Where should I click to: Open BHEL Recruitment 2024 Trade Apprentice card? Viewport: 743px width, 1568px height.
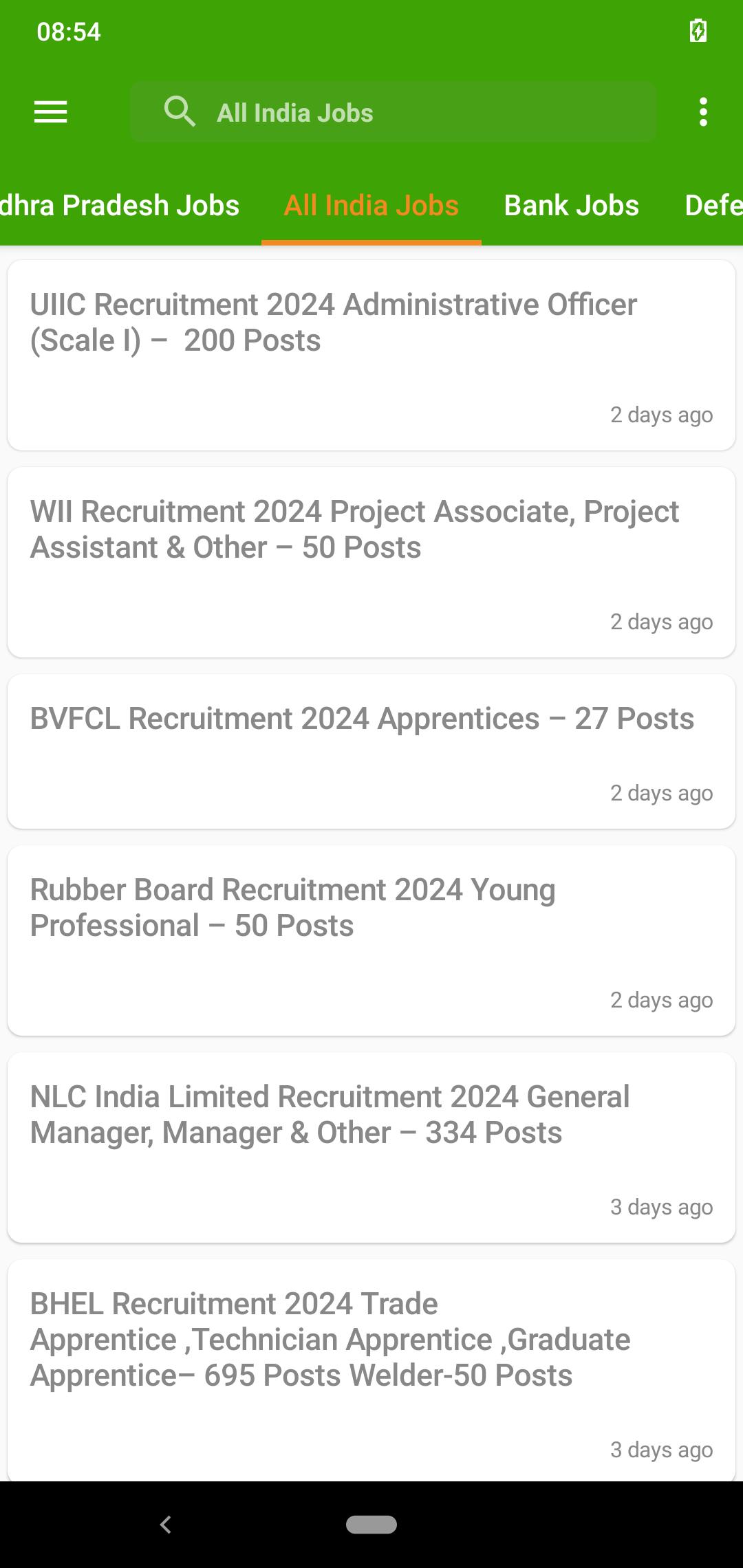coord(371,1371)
